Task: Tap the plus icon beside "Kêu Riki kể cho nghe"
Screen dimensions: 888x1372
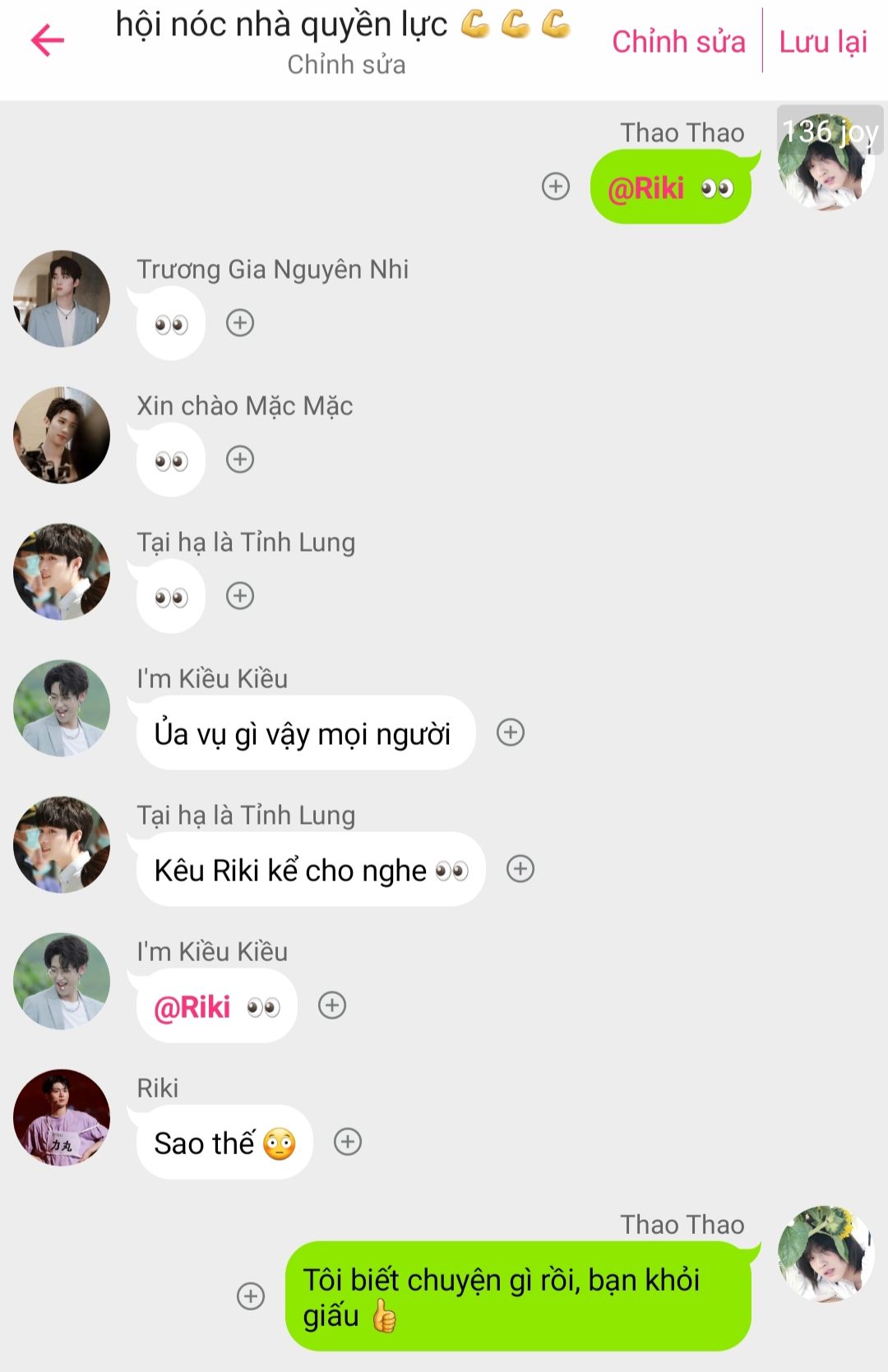Action: (520, 869)
